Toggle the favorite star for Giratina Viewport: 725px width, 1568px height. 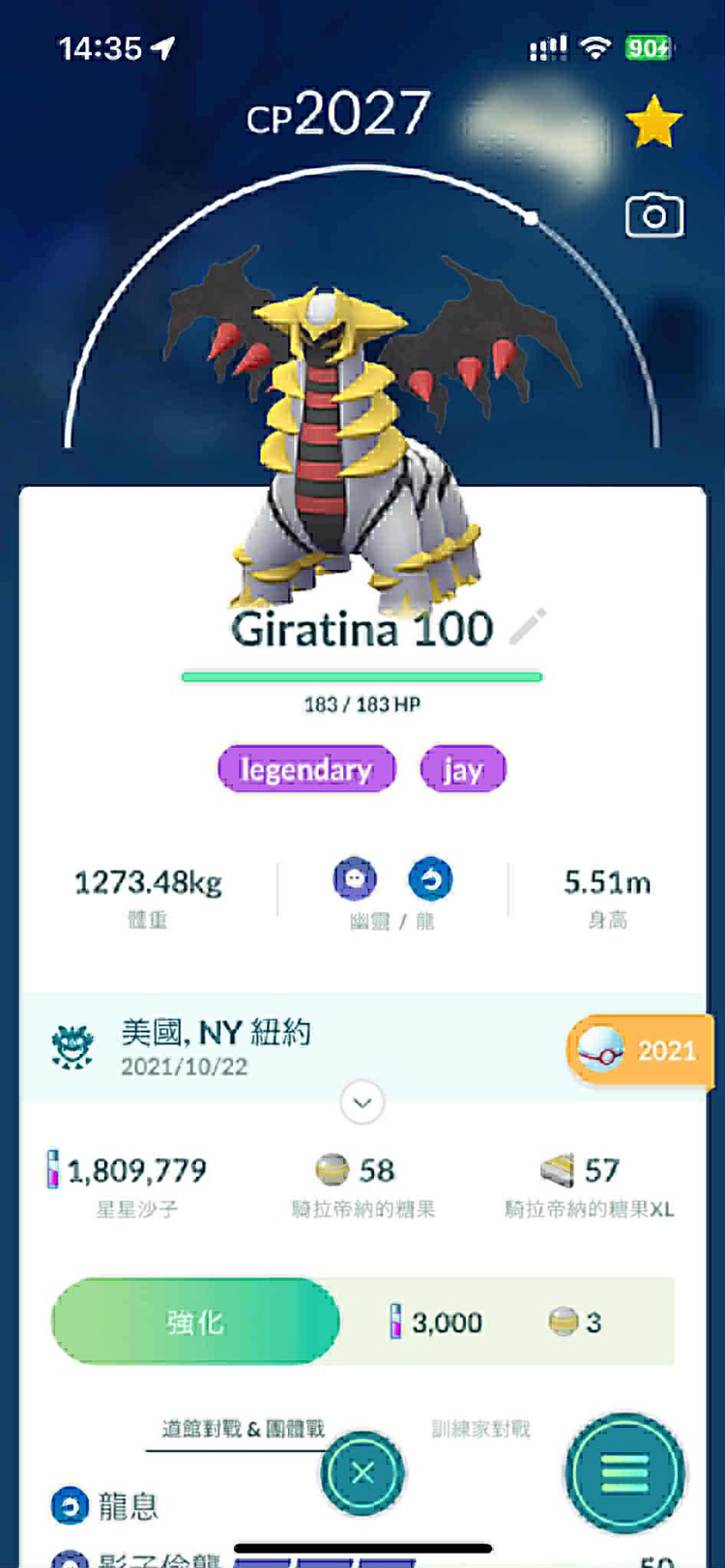[x=653, y=122]
